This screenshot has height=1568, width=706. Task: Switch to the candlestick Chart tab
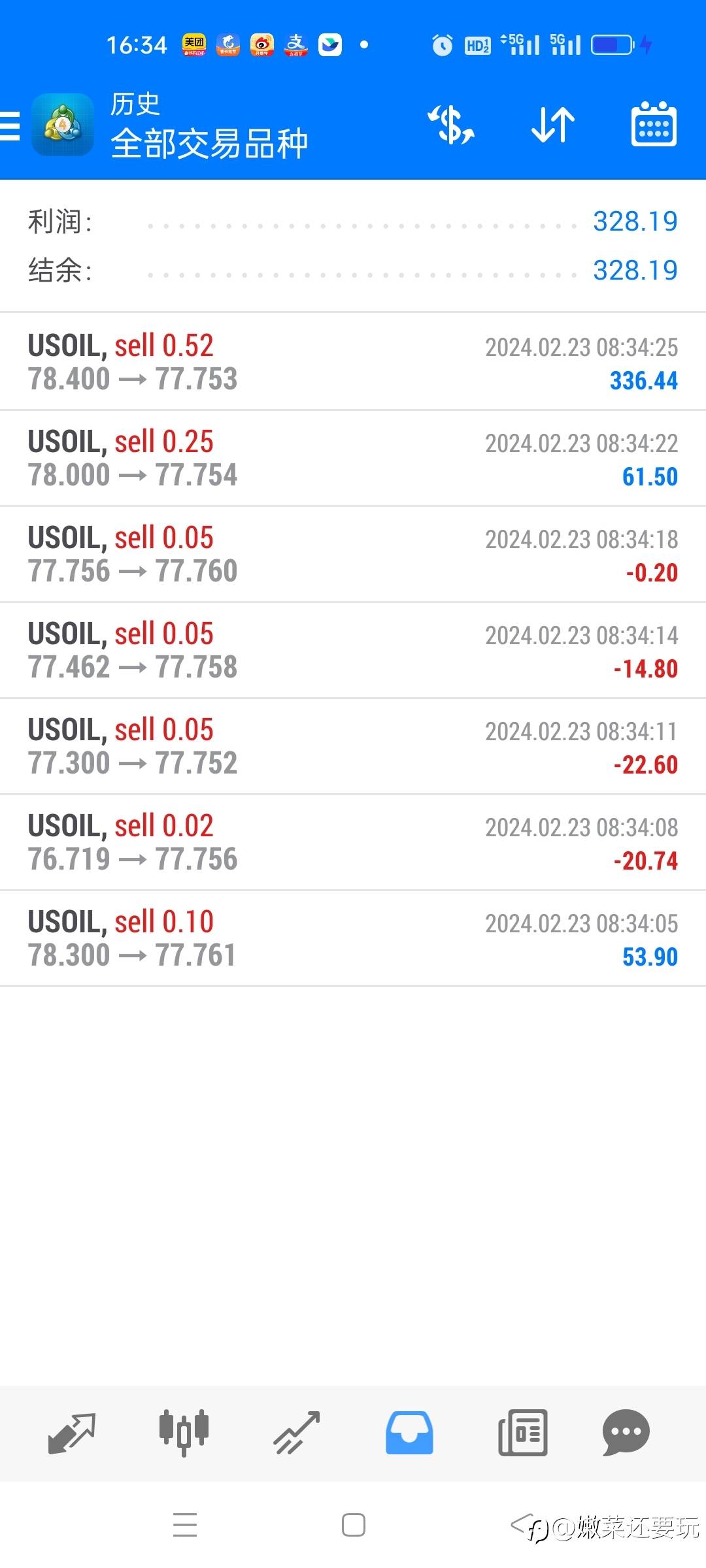pyautogui.click(x=184, y=1432)
